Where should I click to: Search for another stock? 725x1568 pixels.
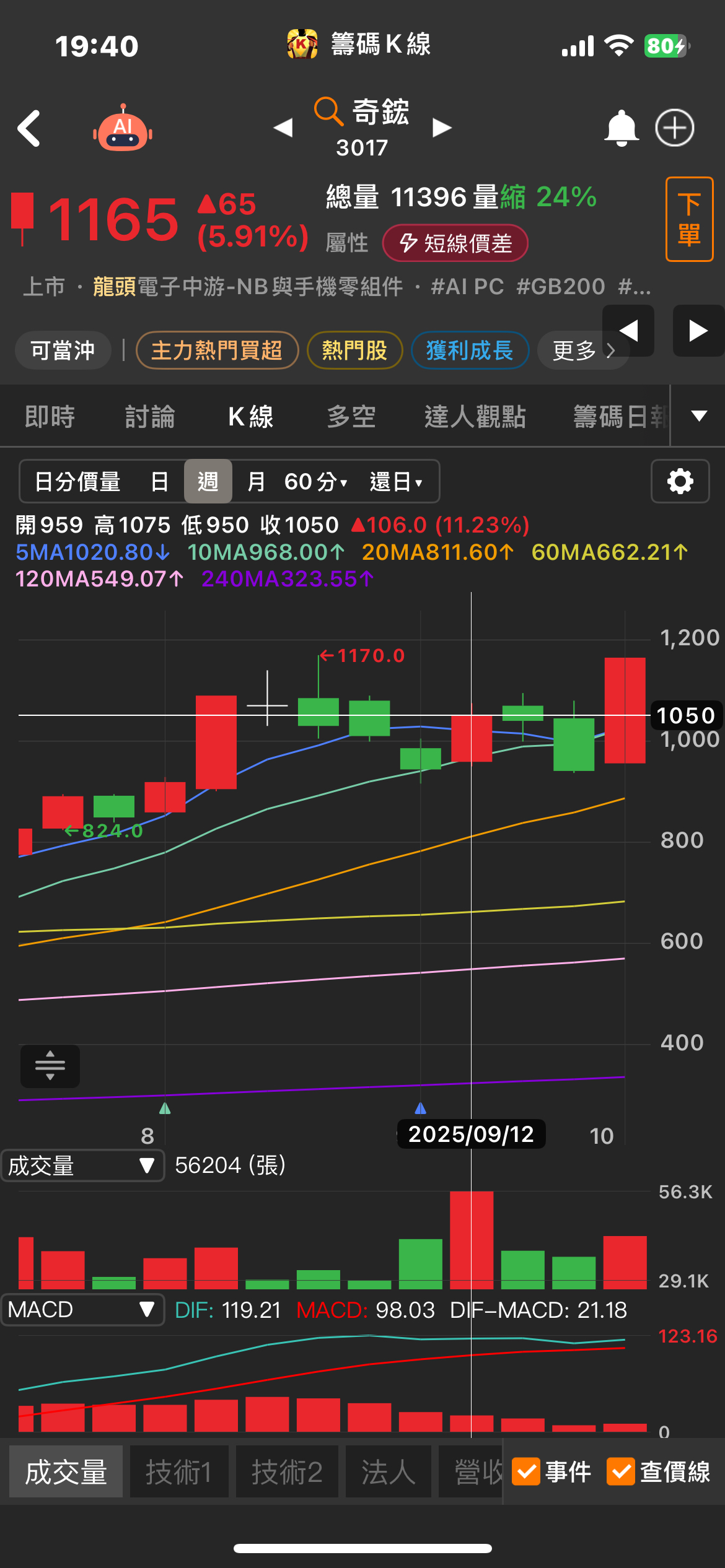tap(328, 112)
